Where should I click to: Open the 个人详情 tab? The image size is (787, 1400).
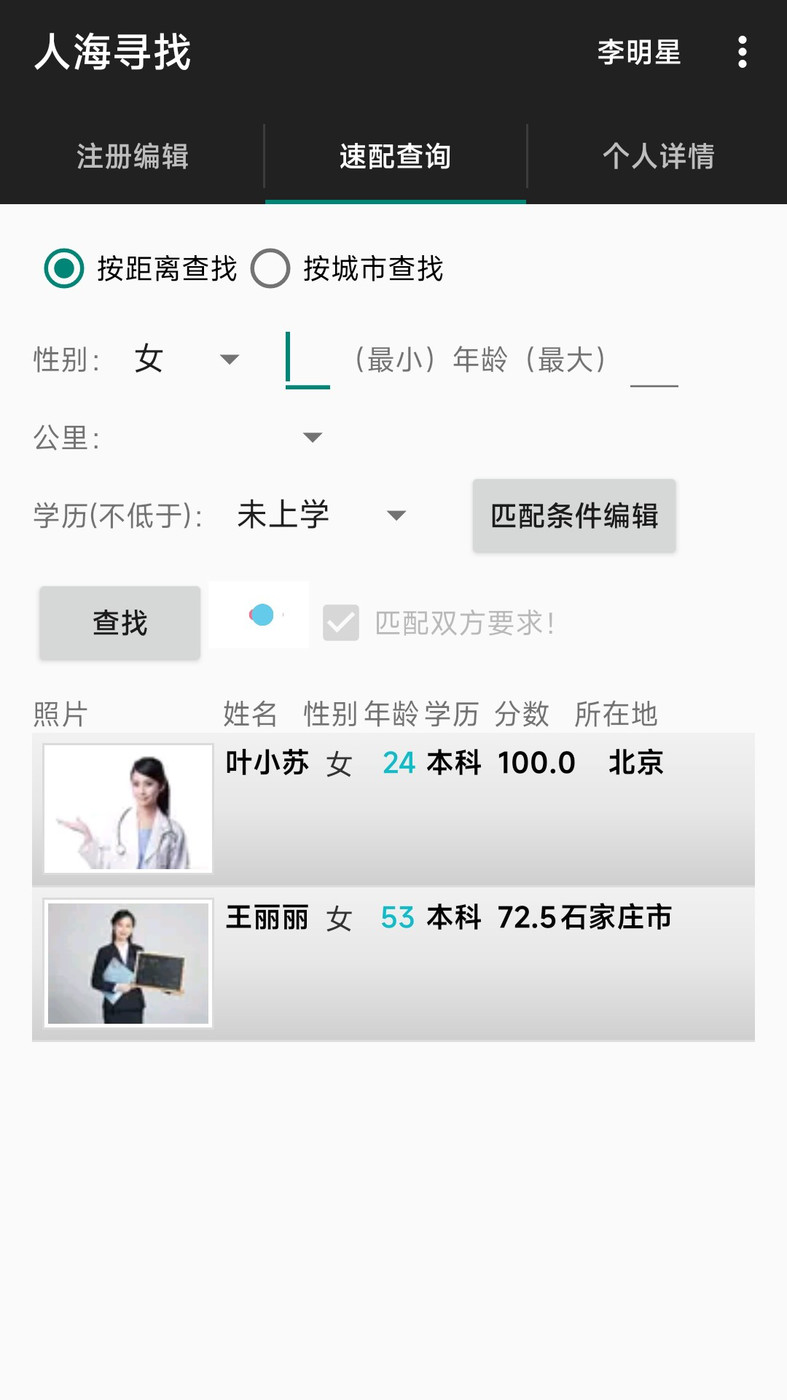point(659,155)
